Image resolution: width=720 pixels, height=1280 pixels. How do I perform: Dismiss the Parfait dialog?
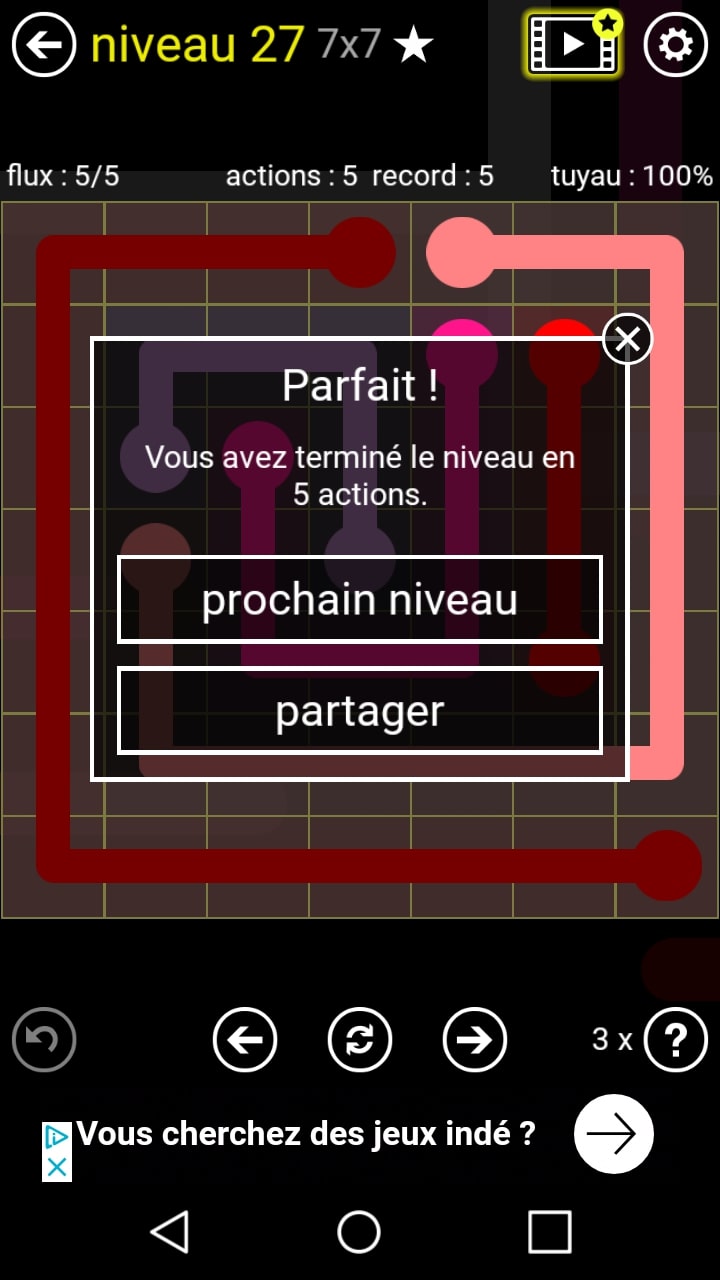(x=627, y=340)
